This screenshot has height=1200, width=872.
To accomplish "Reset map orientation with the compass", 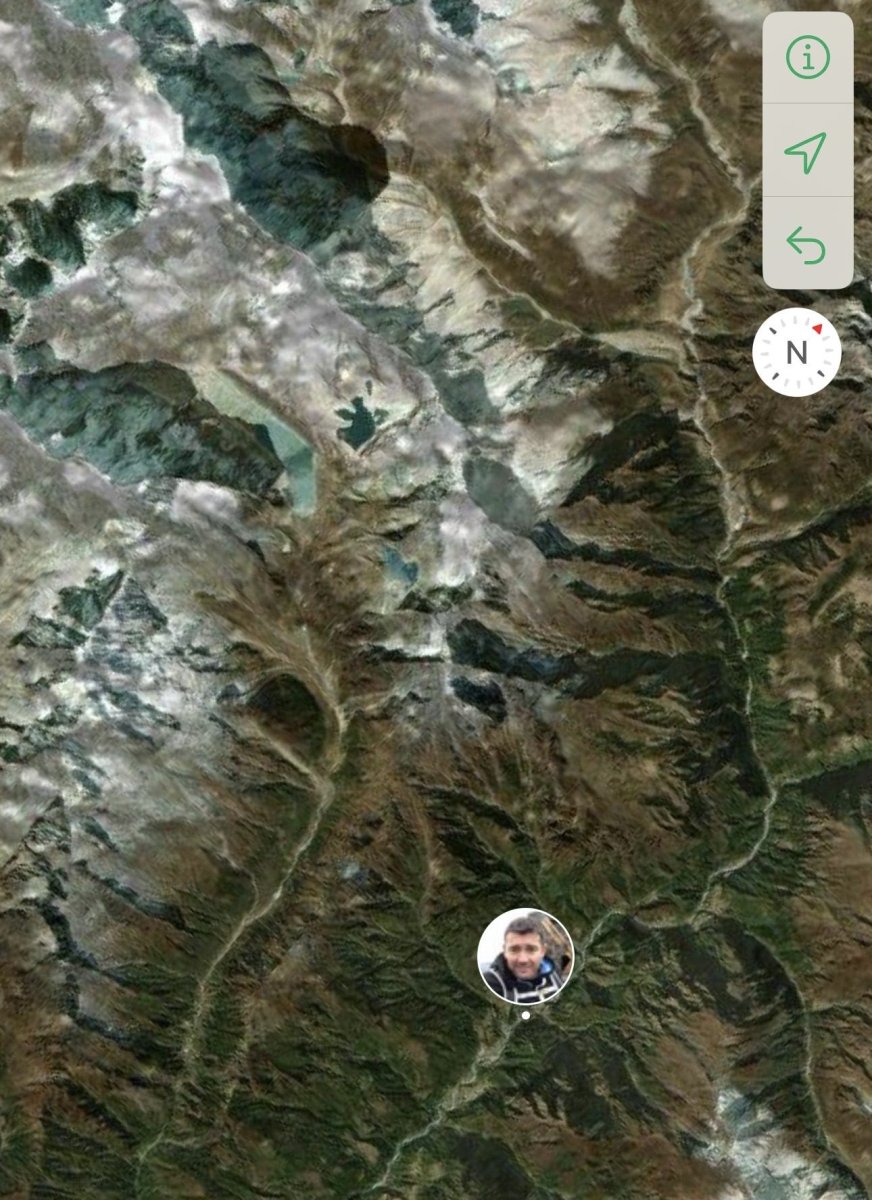I will [796, 352].
